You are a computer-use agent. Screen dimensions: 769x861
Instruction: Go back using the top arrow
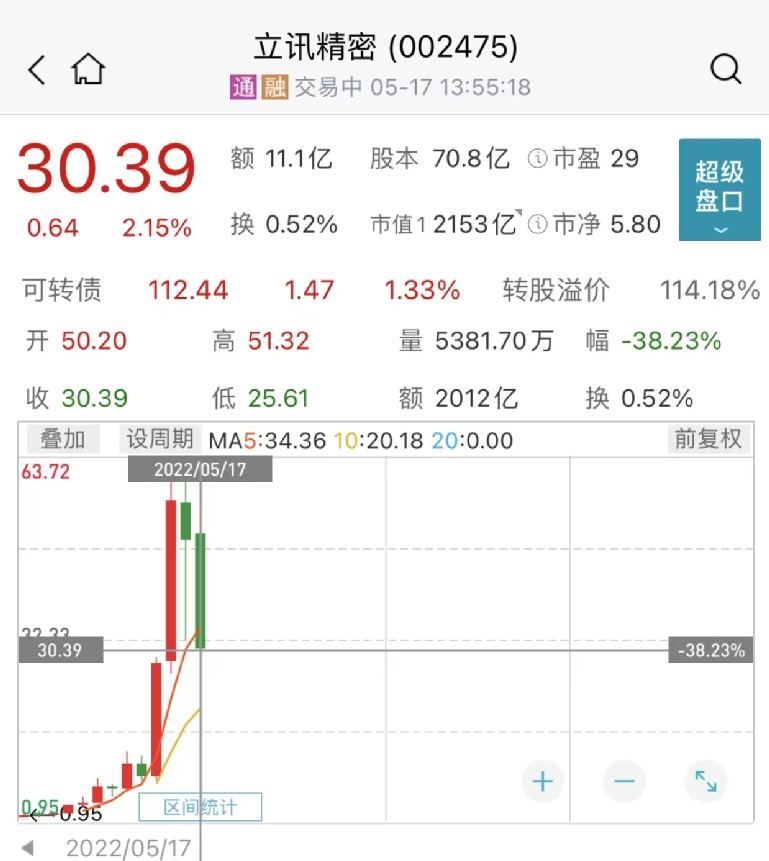(x=37, y=70)
